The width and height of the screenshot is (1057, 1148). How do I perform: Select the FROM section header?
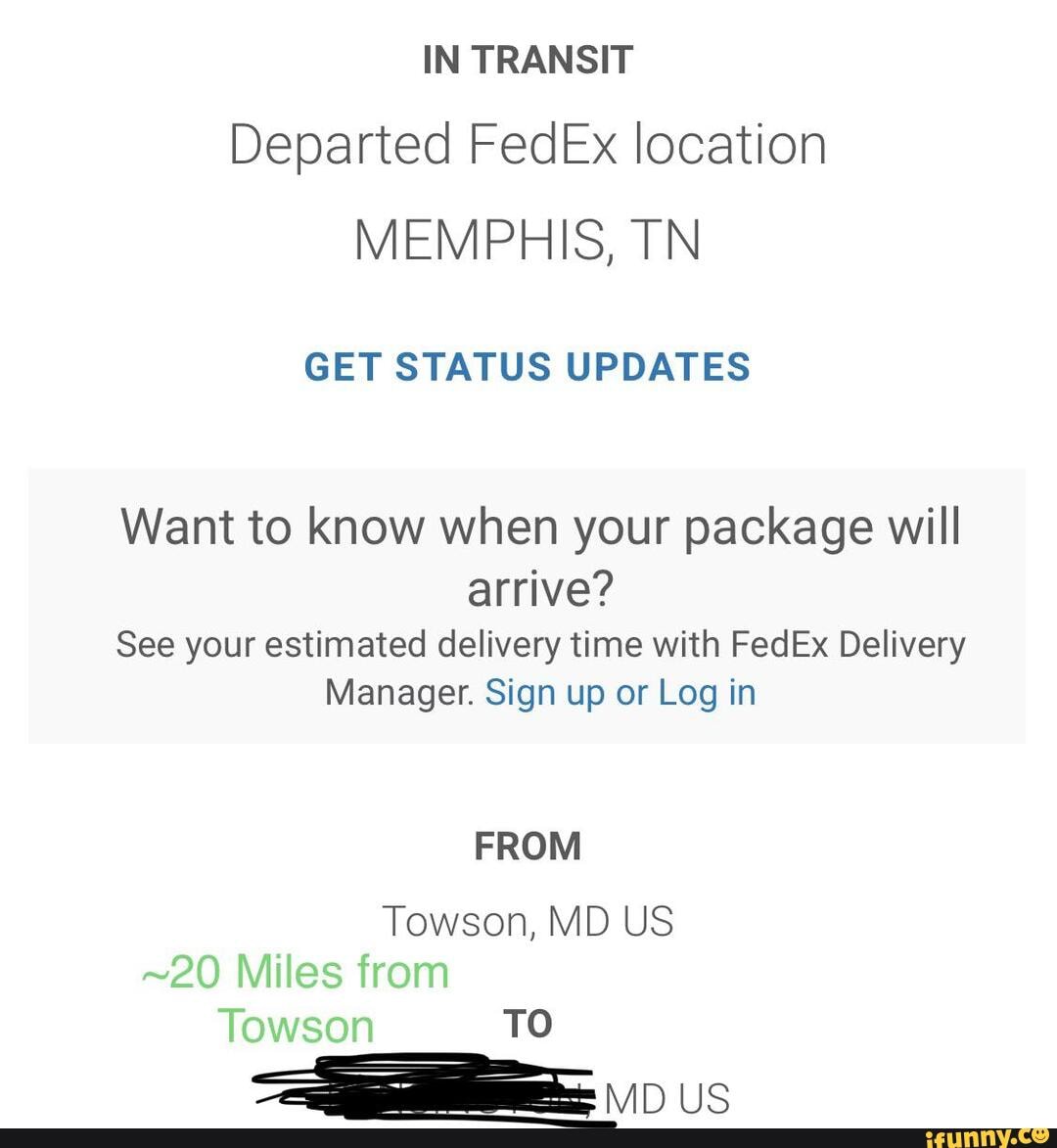point(528,846)
